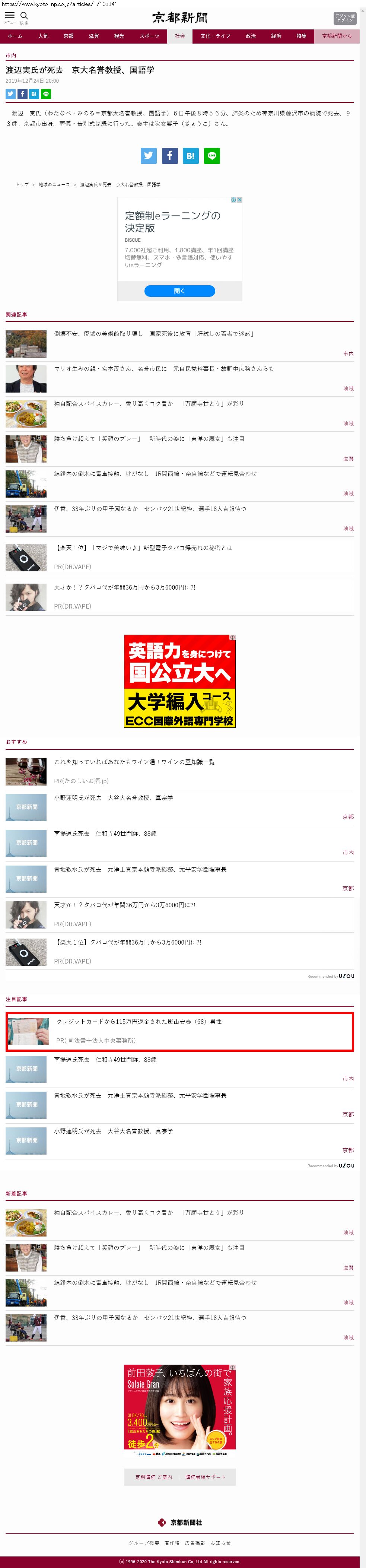This screenshot has height=1568, width=366.
Task: Go to 文化・ライフ section
Action: (x=215, y=36)
